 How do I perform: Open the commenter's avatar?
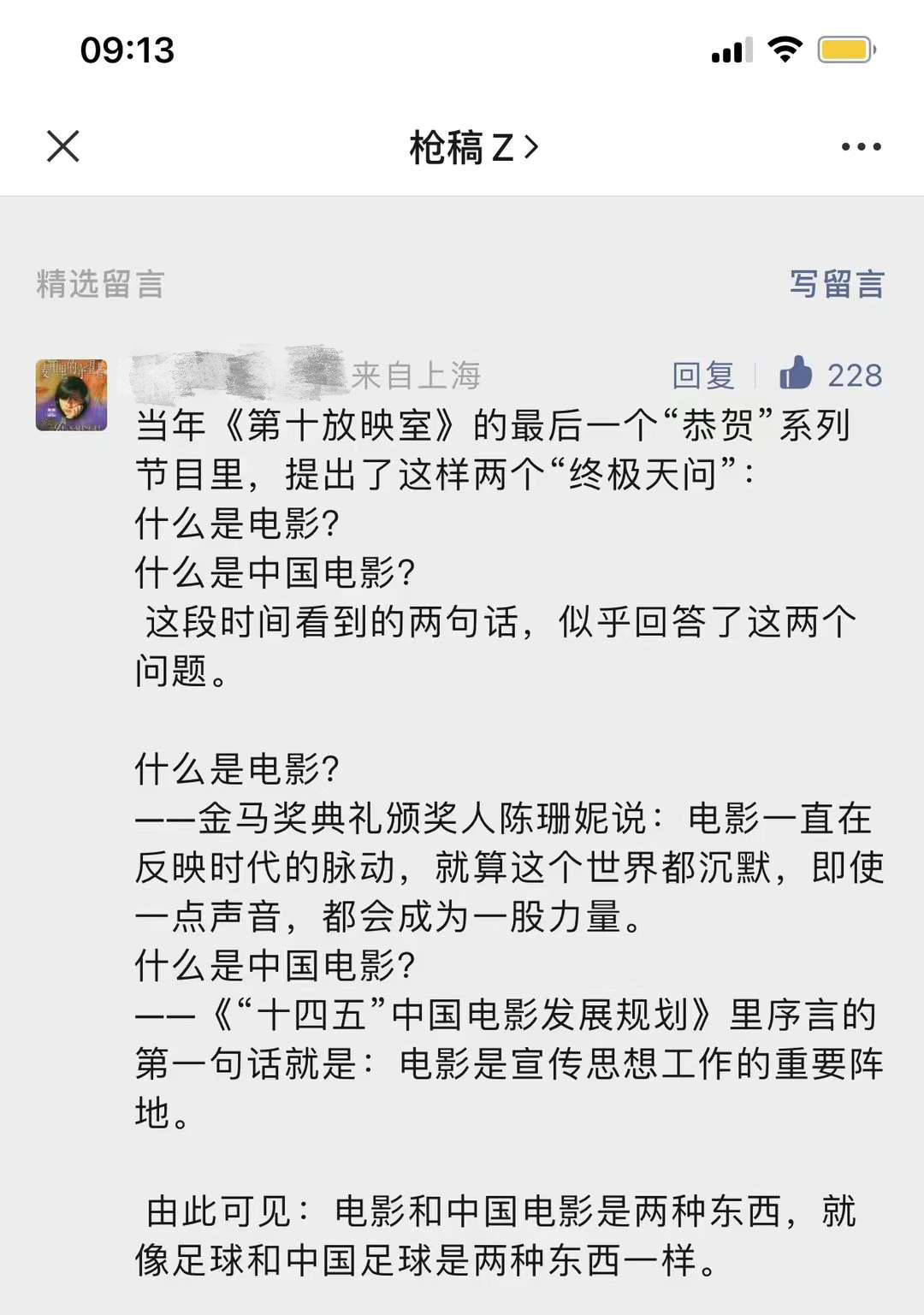pyautogui.click(x=71, y=395)
